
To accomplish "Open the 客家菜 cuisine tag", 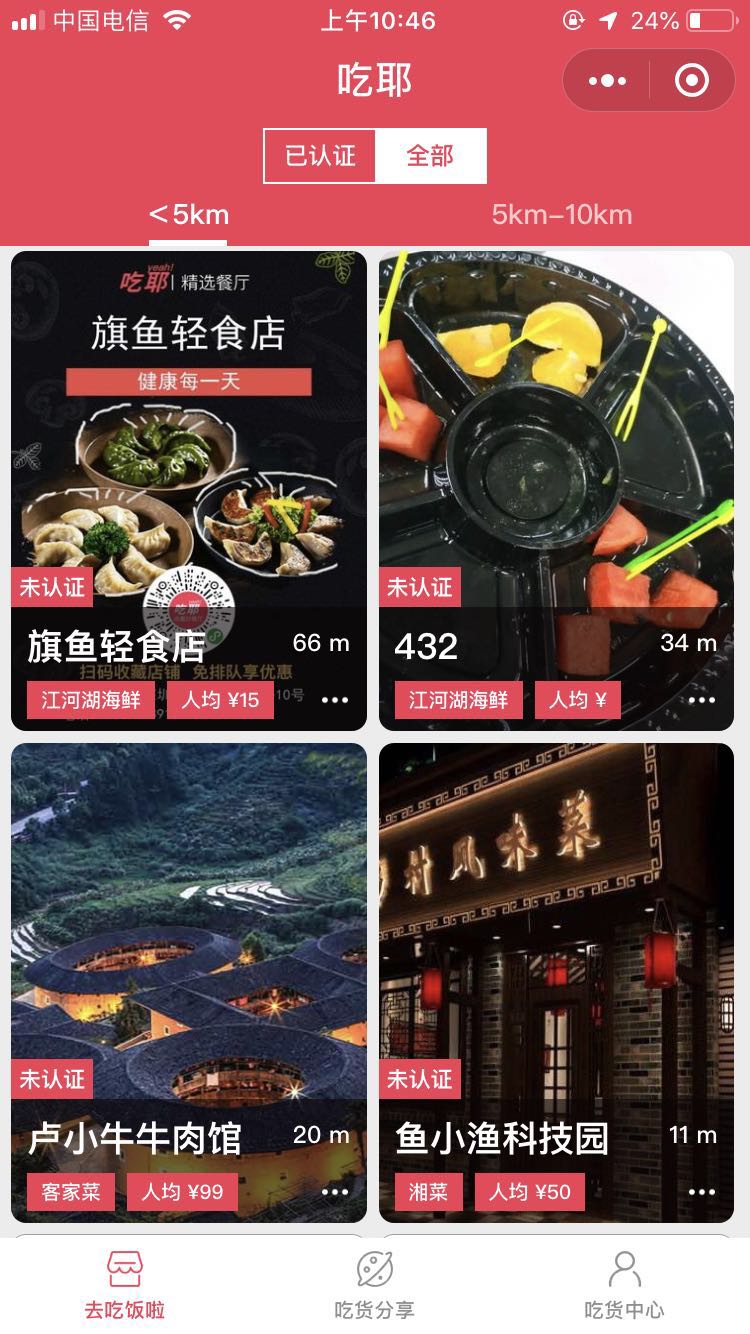I will pos(70,1191).
